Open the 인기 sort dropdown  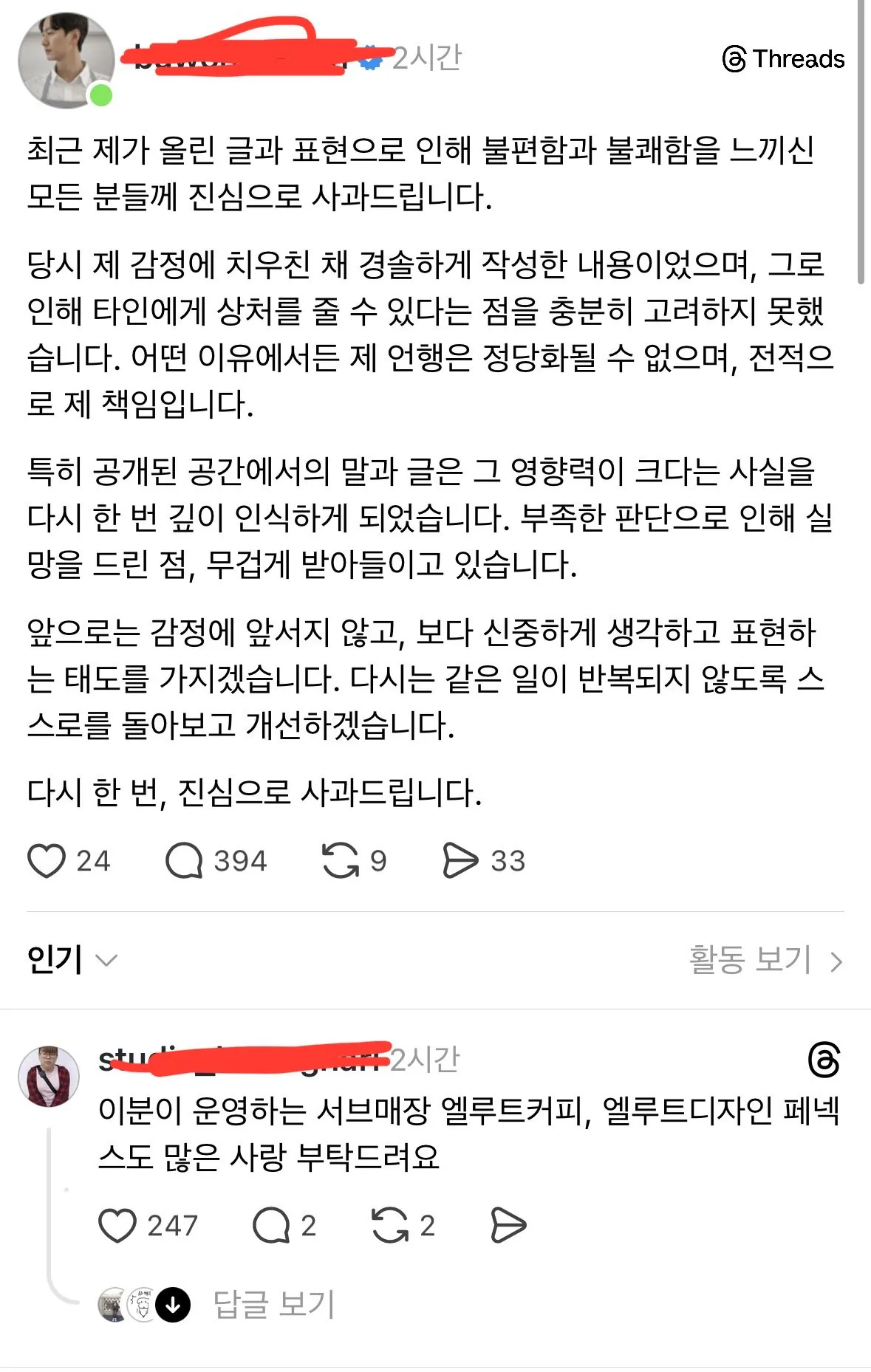tap(71, 959)
